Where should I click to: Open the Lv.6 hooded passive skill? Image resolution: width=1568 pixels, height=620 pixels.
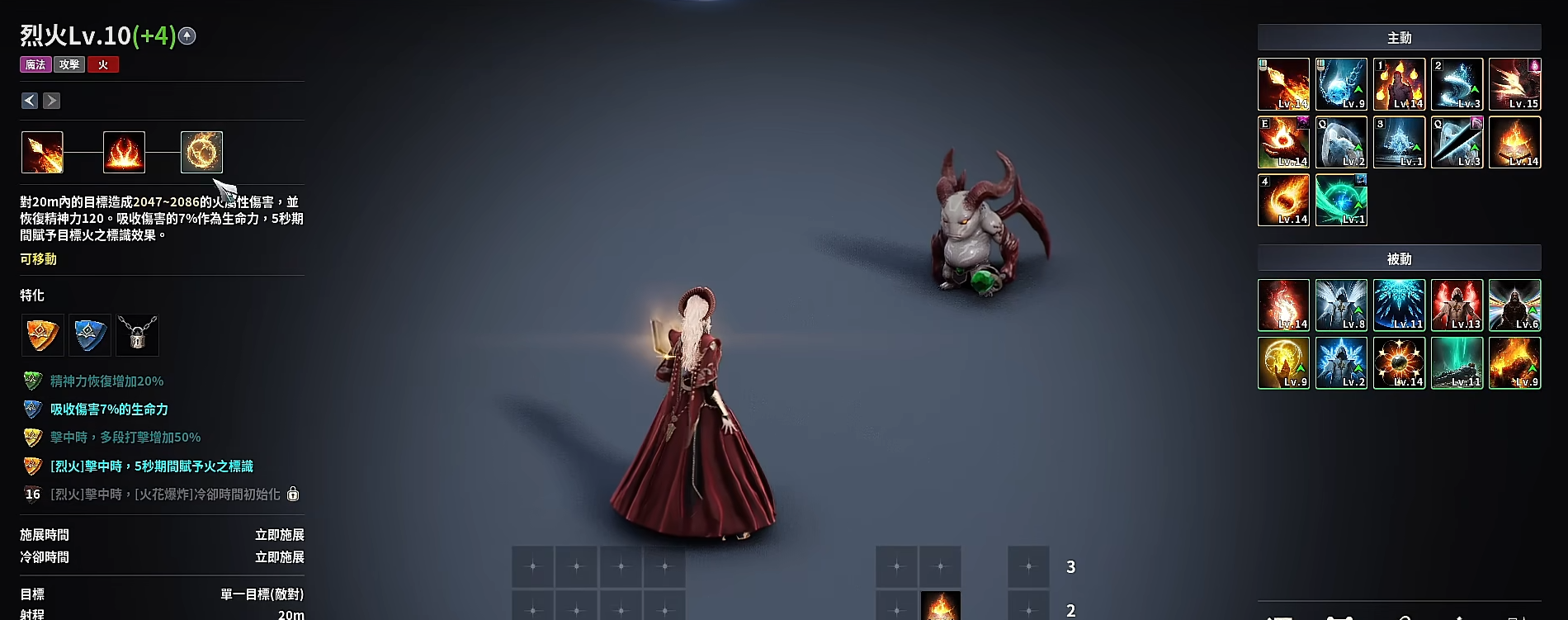click(1514, 305)
